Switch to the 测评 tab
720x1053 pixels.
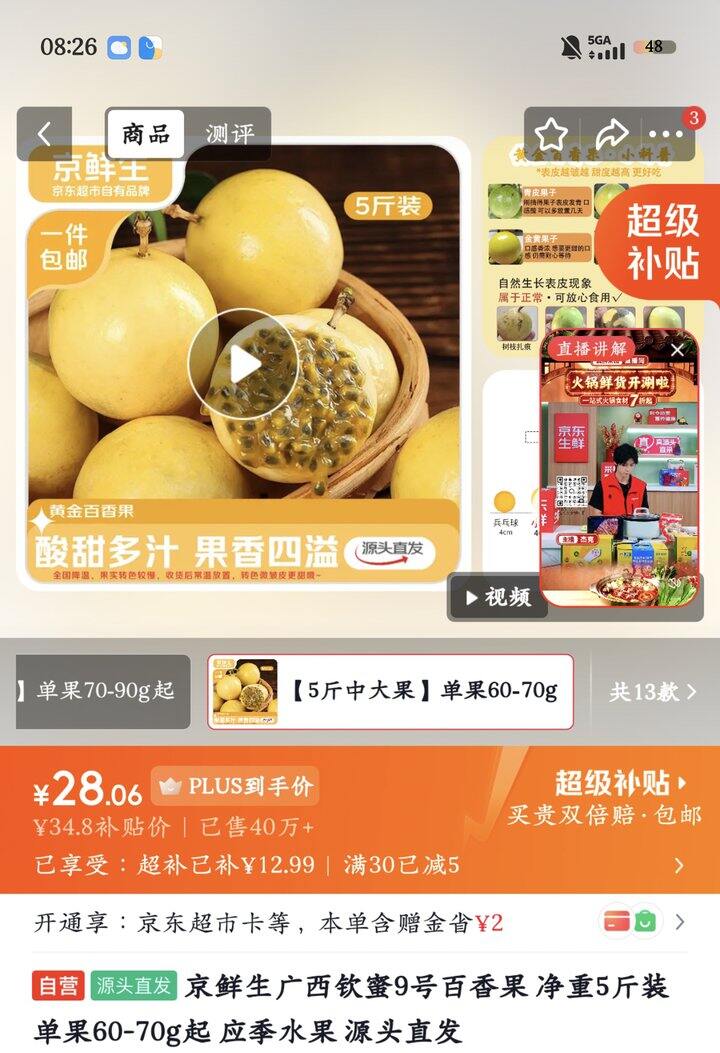pyautogui.click(x=230, y=134)
